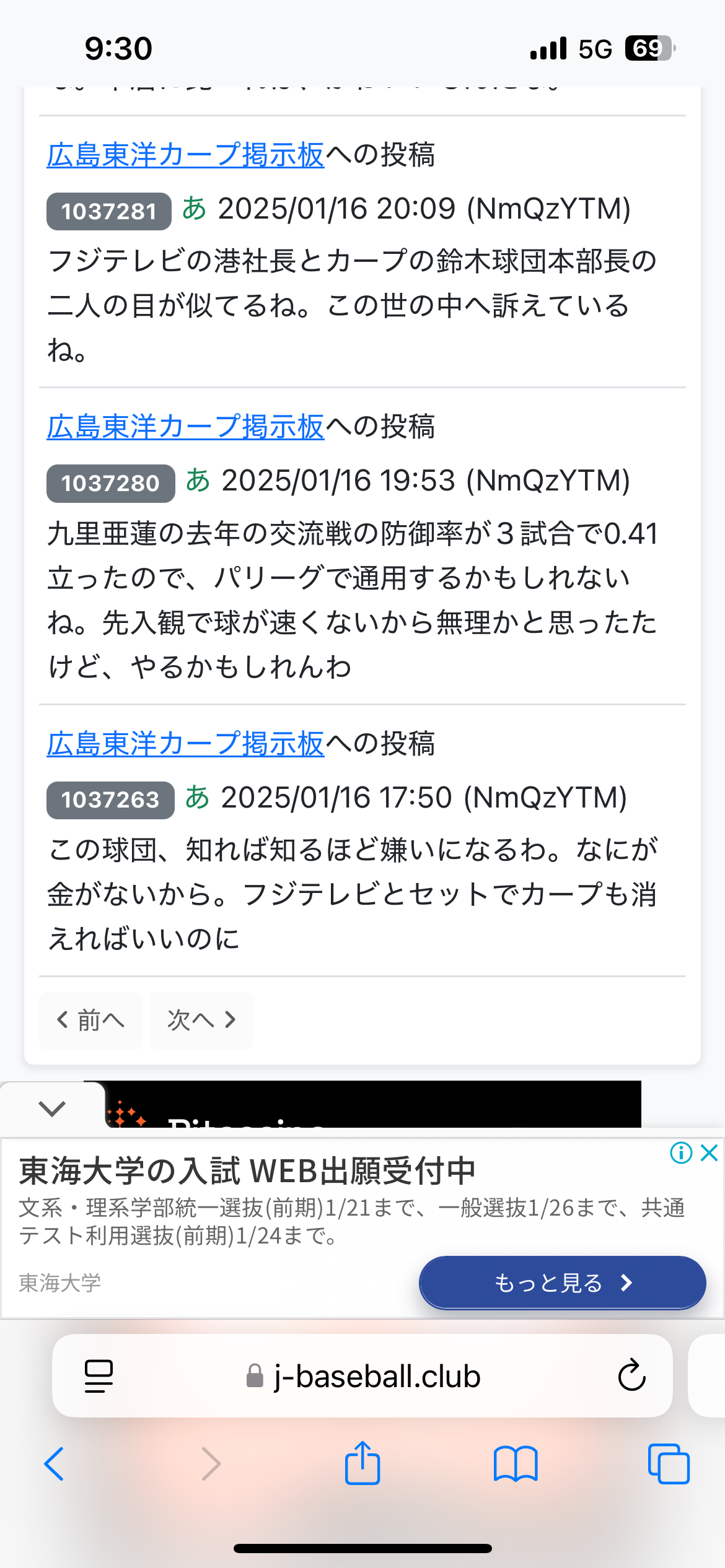
Task: Tap post number badge 1037281
Action: coord(109,211)
